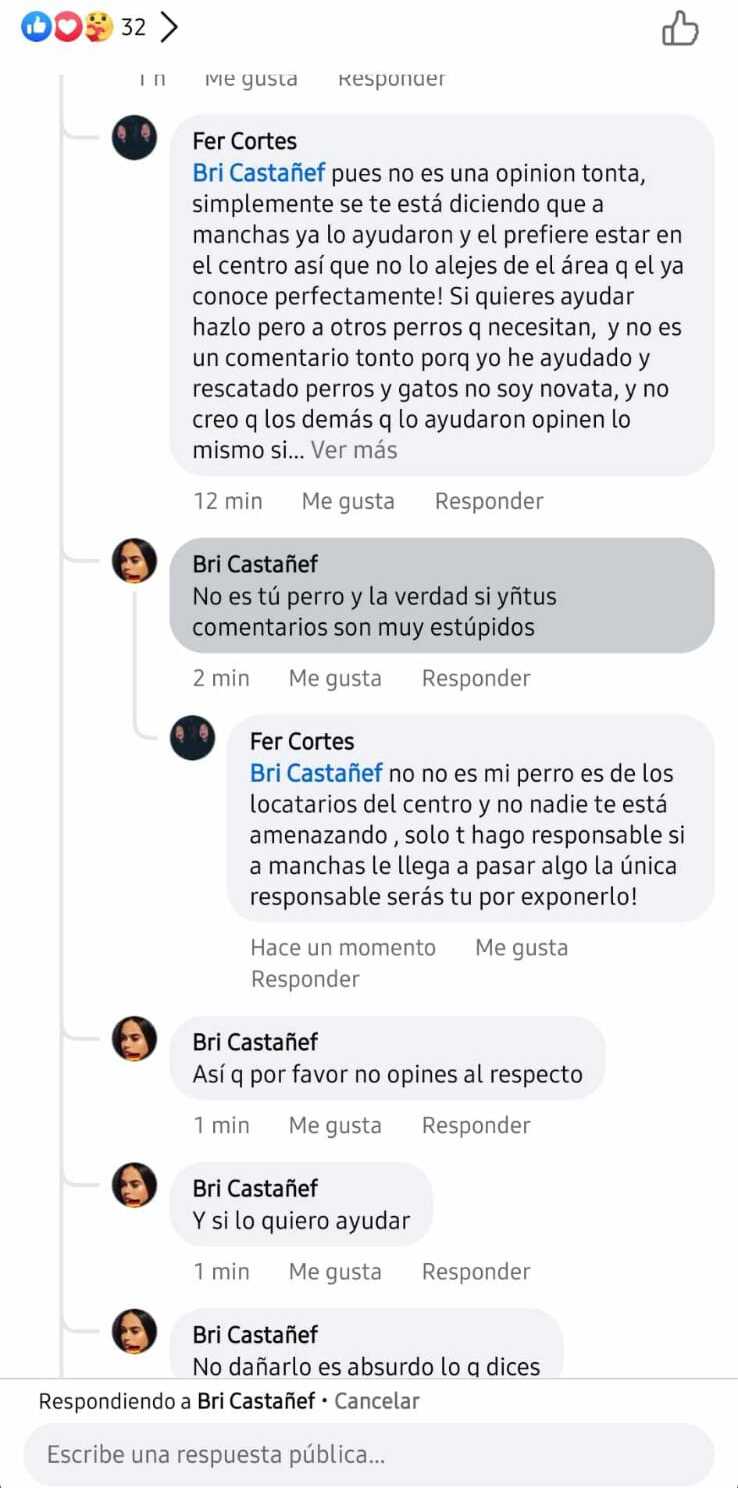
Task: Like Fer Cortes' 'Hace un momento' reply
Action: pyautogui.click(x=521, y=947)
